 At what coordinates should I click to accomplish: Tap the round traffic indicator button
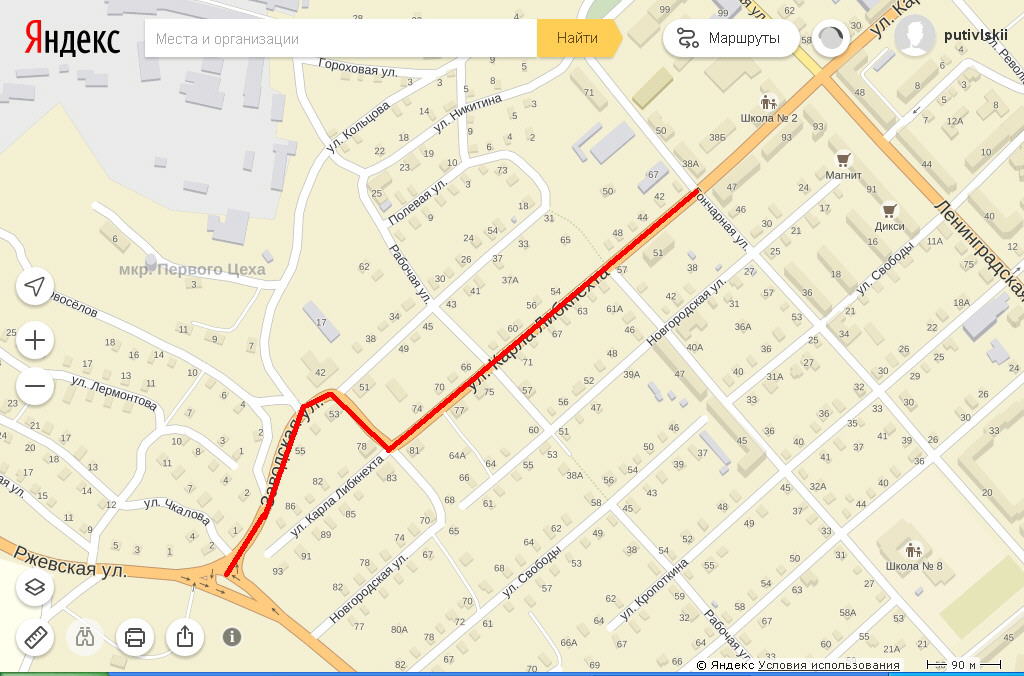831,37
